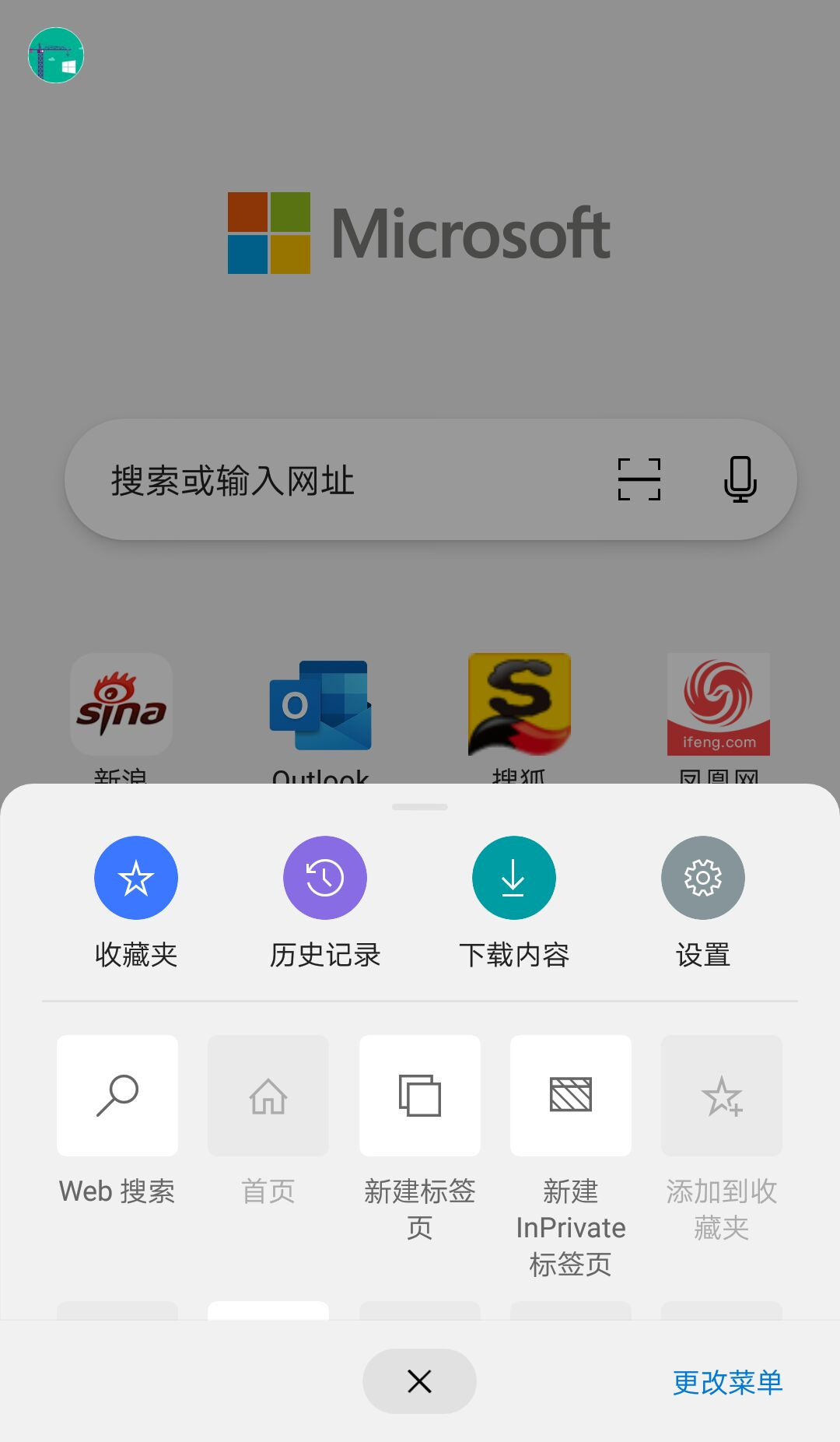The image size is (840, 1442).
Task: Open the 搜狐 shortcut tile
Action: (x=519, y=704)
